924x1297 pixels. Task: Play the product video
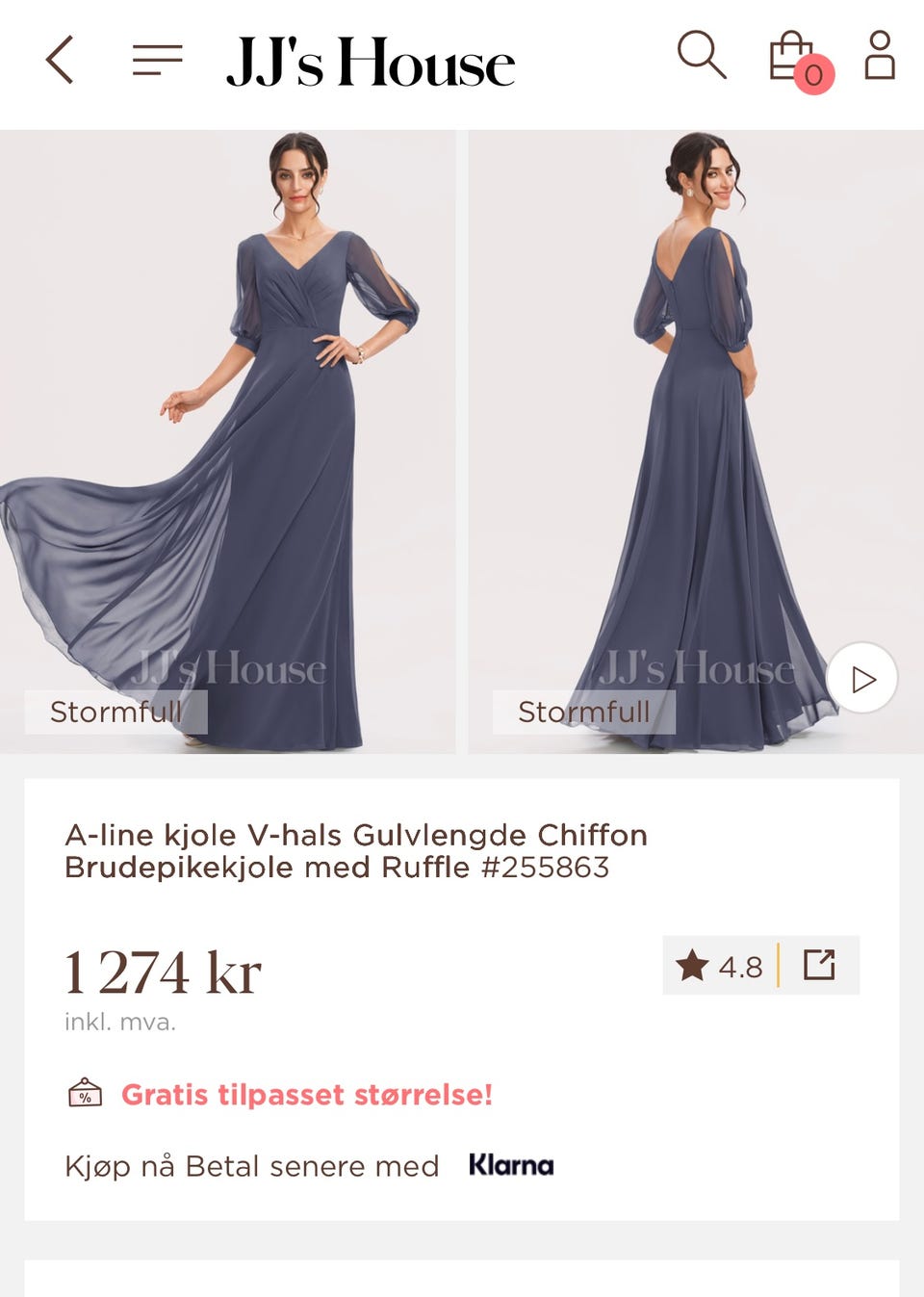864,678
